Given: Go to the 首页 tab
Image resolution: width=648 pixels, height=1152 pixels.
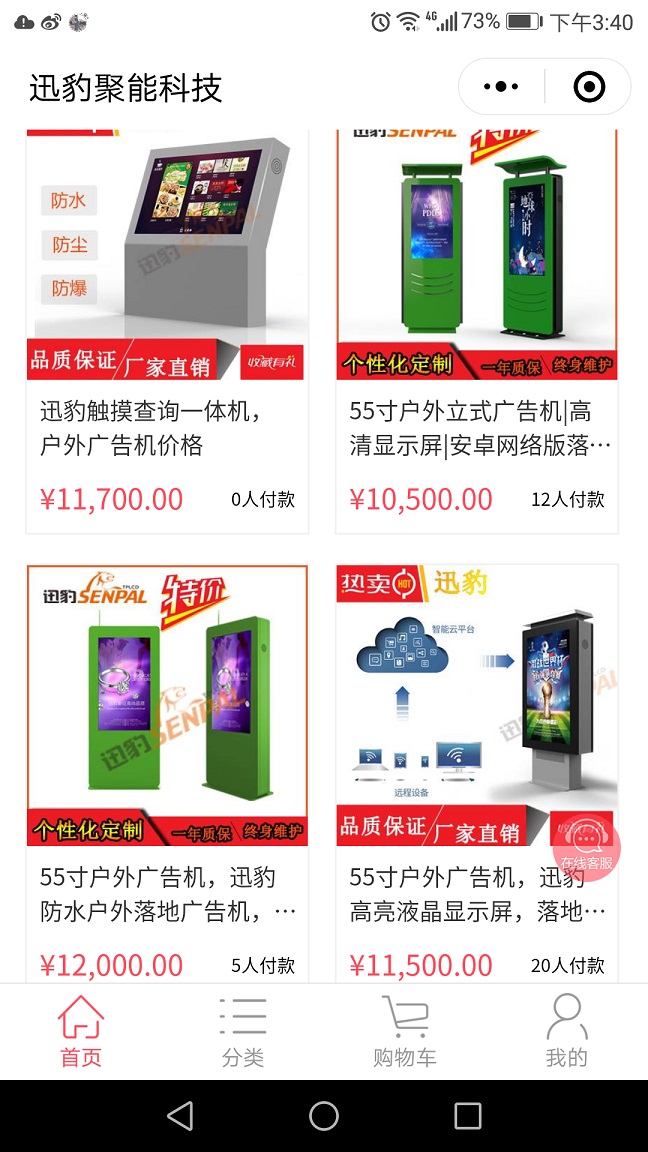Looking at the screenshot, I should [81, 1031].
